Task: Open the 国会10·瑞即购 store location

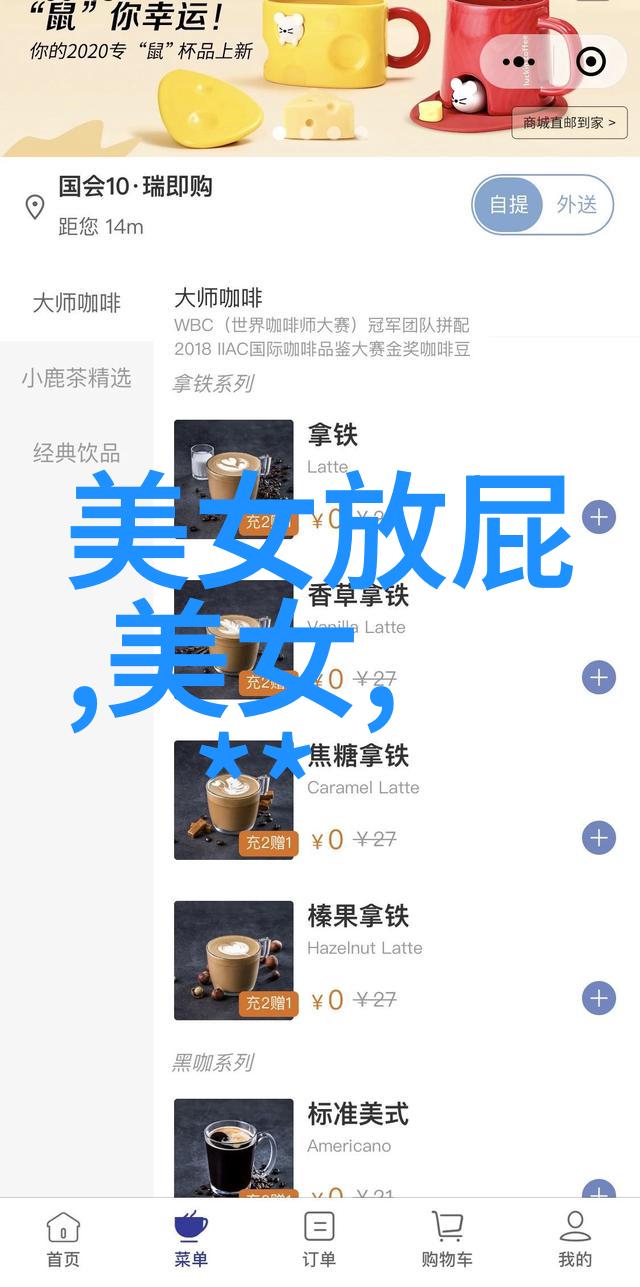Action: [135, 186]
